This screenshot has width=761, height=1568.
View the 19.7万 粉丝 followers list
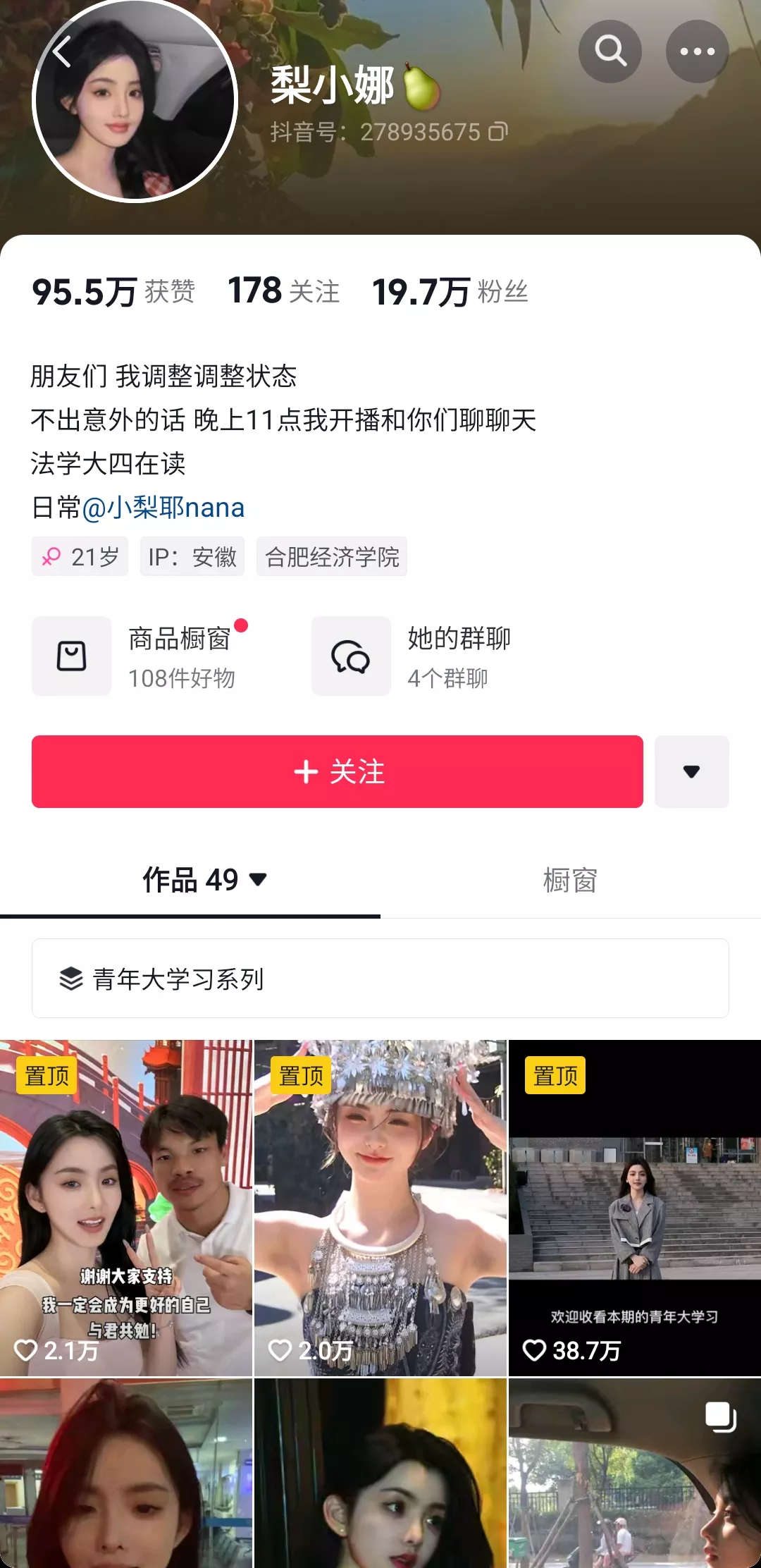[450, 292]
